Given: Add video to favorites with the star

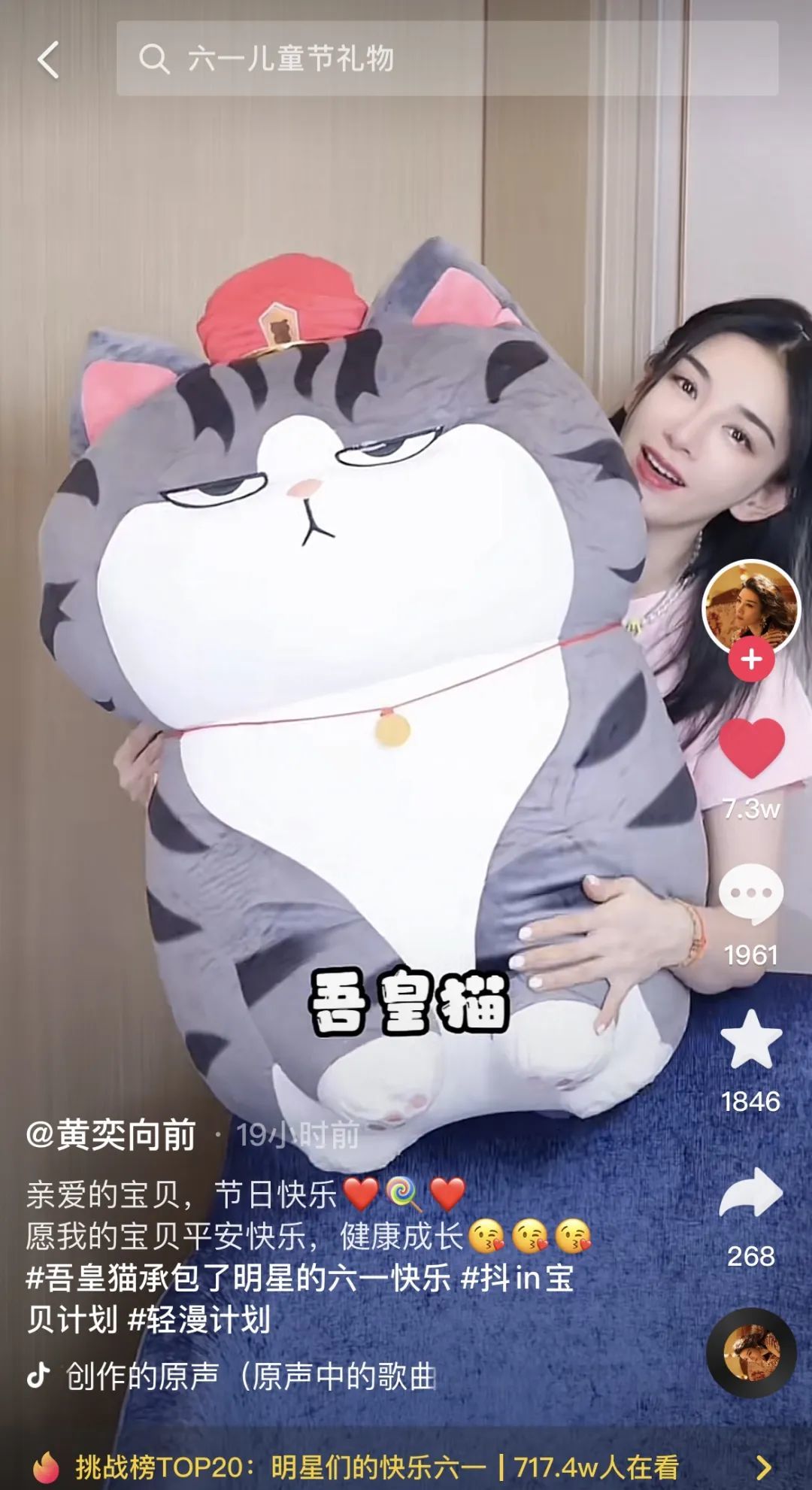Looking at the screenshot, I should 751,1040.
